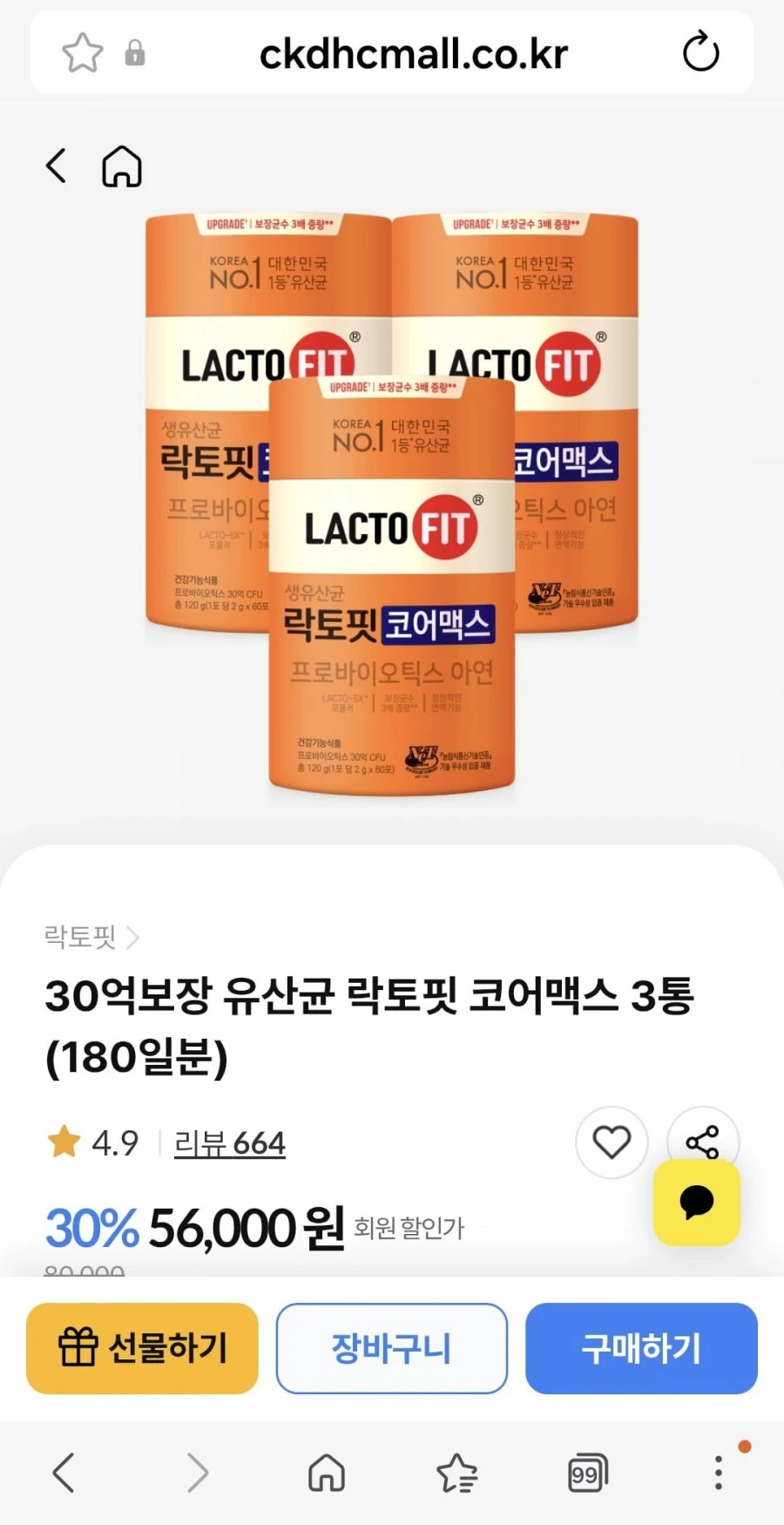Screen dimensions: 784x1525
Task: Go forward in the browser toolbar
Action: (198, 1474)
